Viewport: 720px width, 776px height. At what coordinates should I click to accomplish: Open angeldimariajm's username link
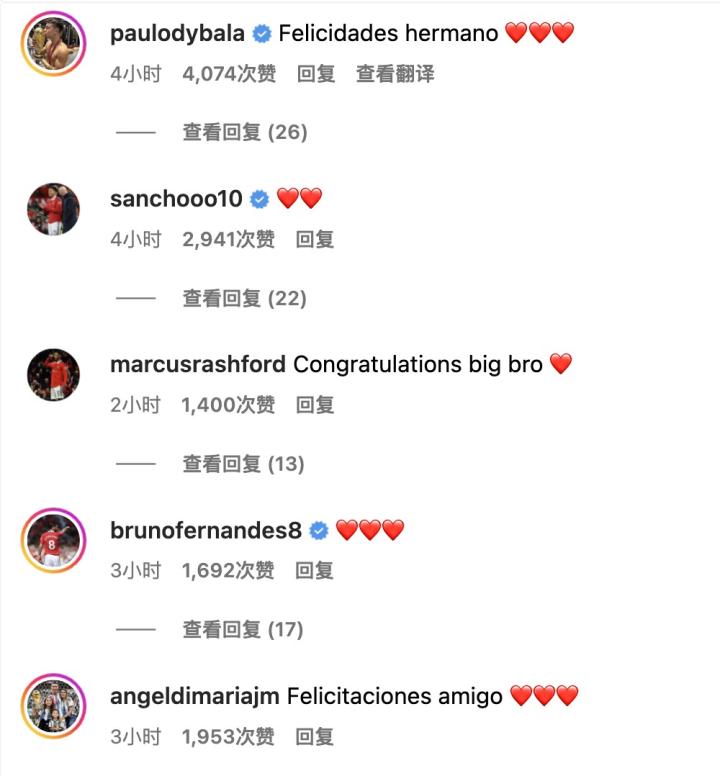coord(195,696)
